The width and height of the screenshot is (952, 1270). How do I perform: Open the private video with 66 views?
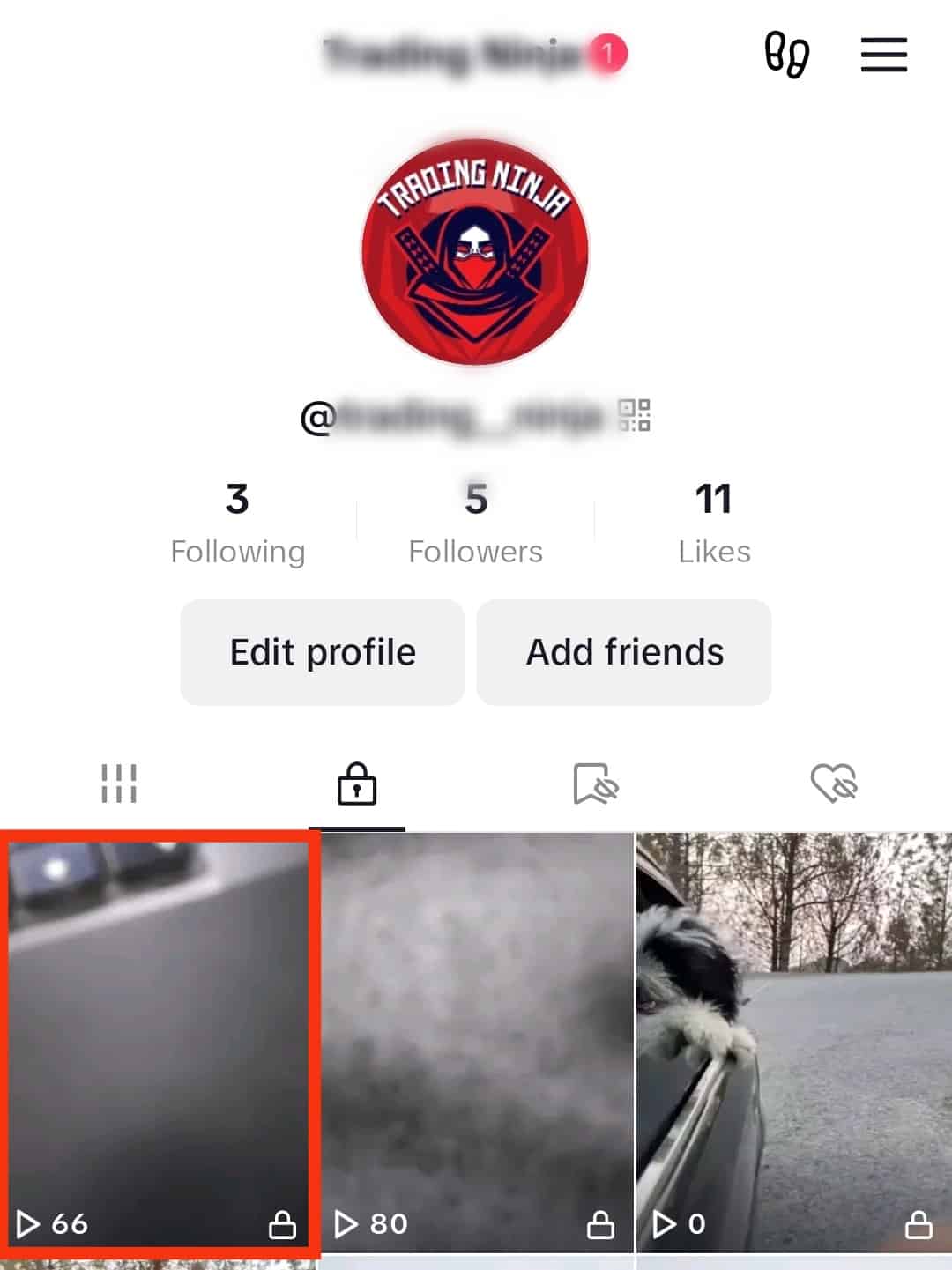159,1040
